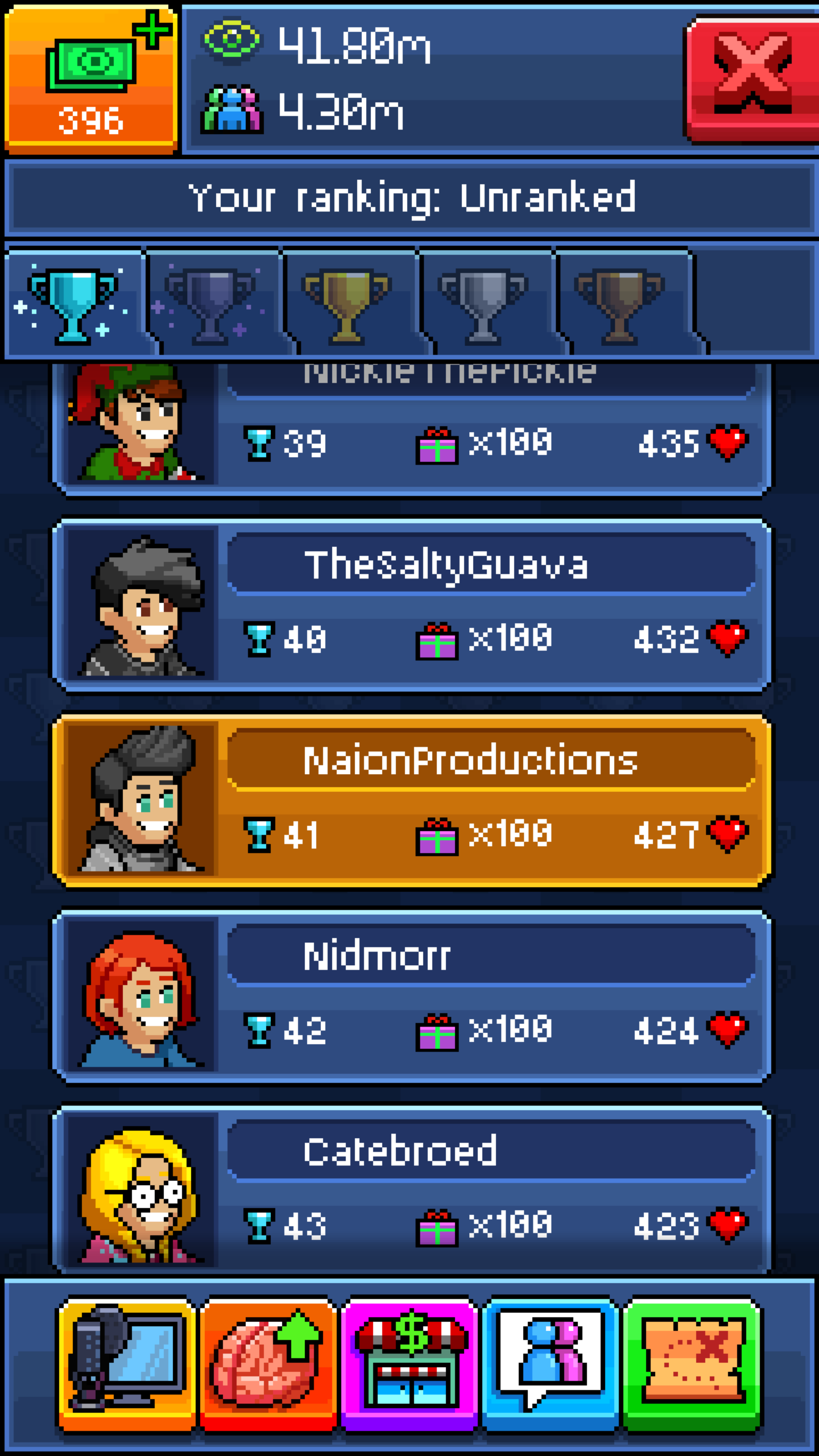Open the brain upgrade button
This screenshot has height=1456, width=819.
[267, 1363]
